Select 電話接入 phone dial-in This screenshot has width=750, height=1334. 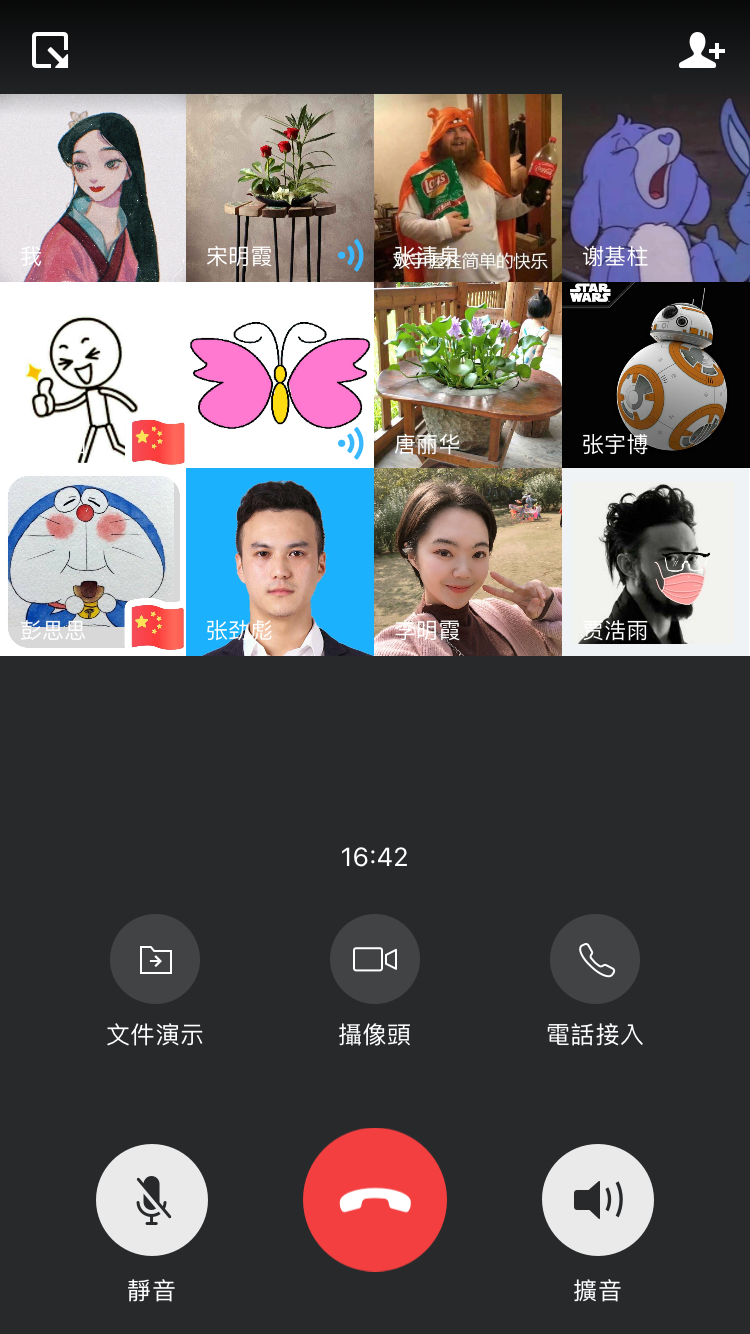click(x=595, y=960)
